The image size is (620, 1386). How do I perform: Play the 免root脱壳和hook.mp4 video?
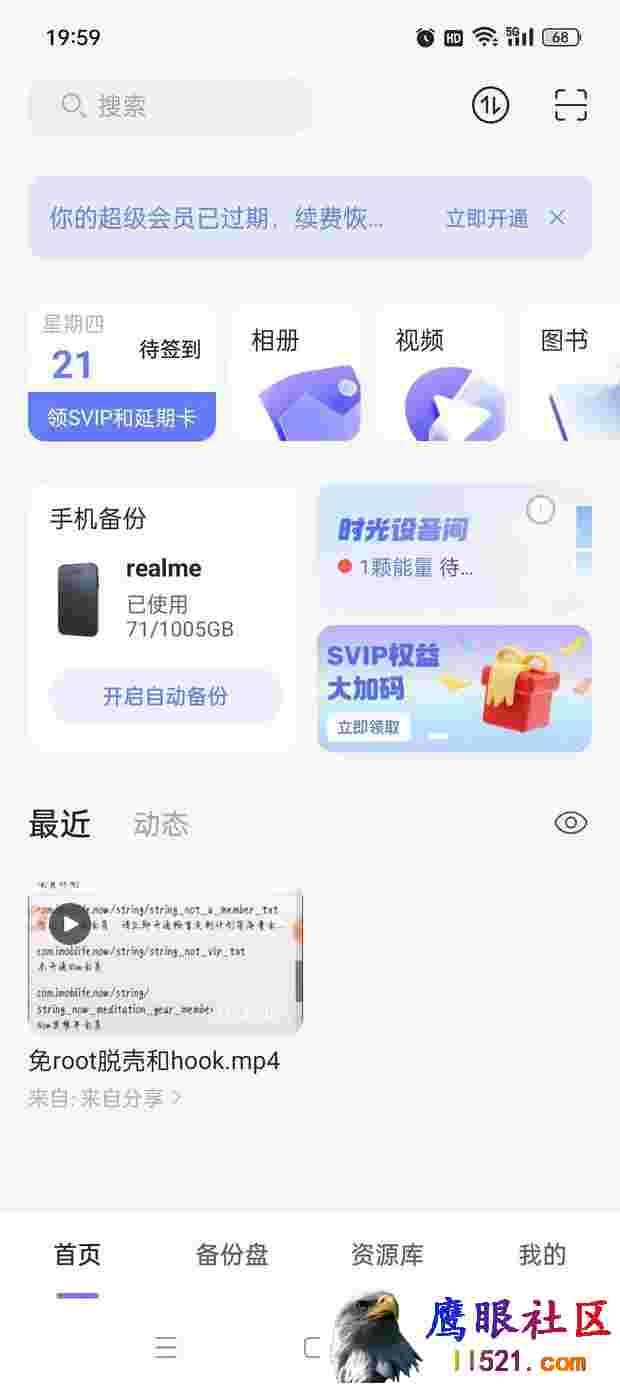click(165, 960)
